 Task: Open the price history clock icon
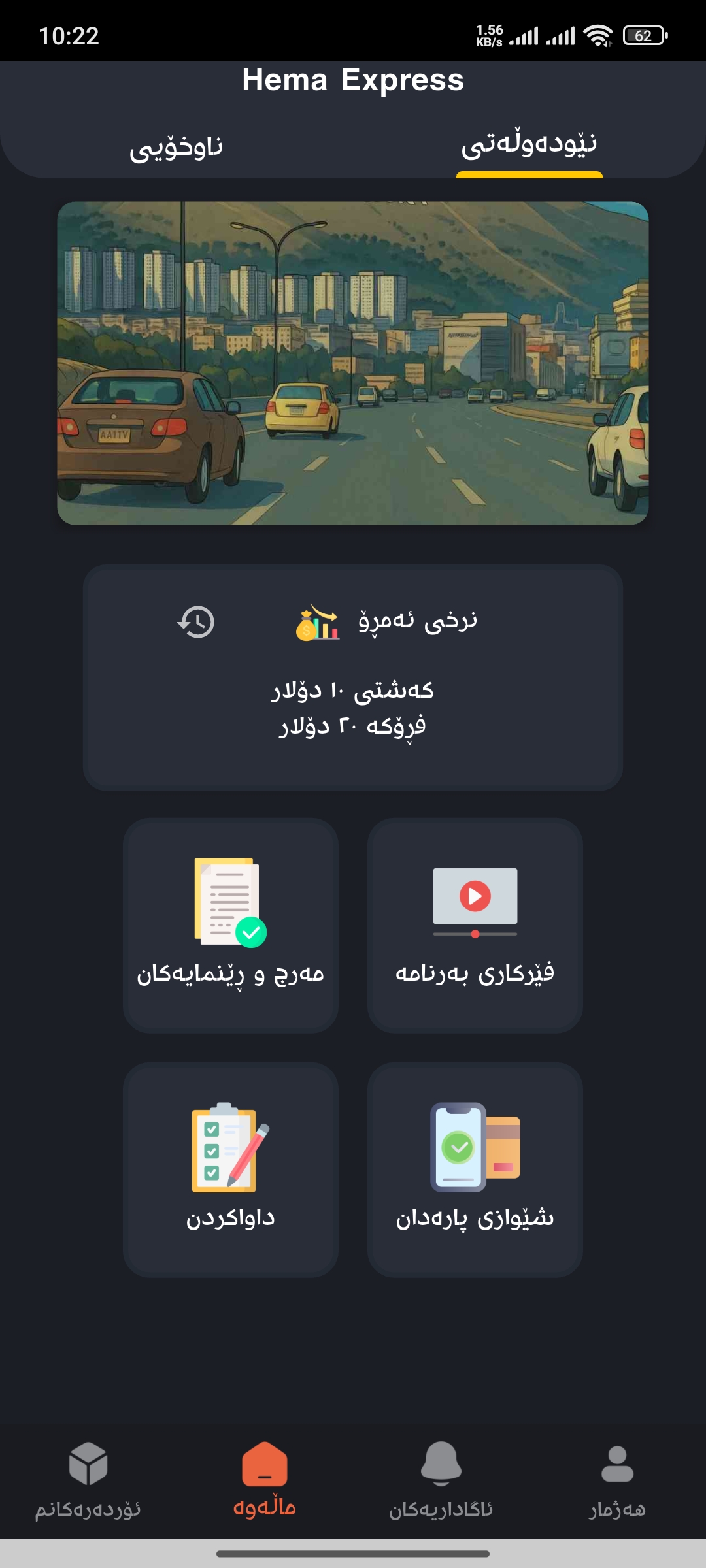(196, 621)
